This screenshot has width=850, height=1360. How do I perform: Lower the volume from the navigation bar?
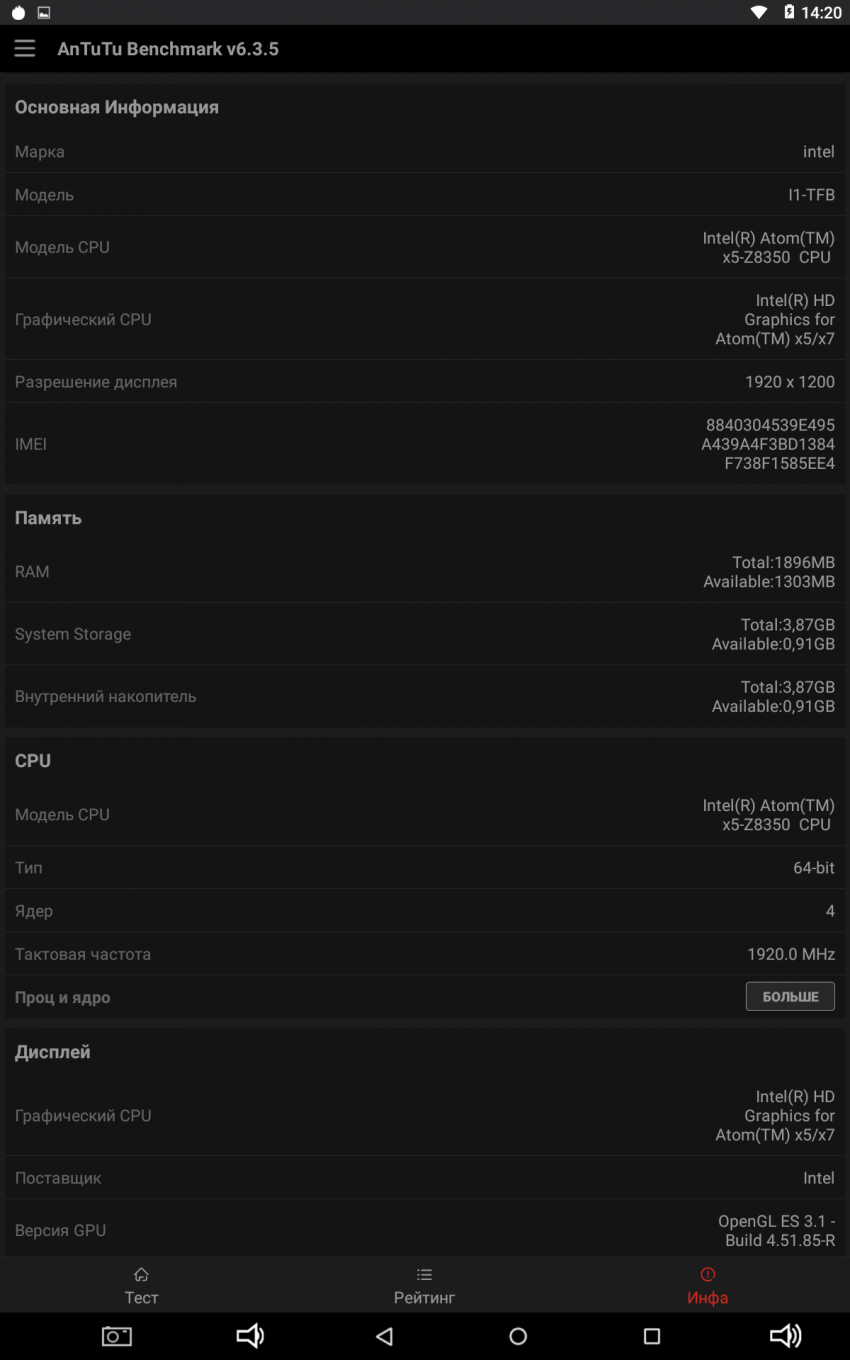(x=250, y=1336)
